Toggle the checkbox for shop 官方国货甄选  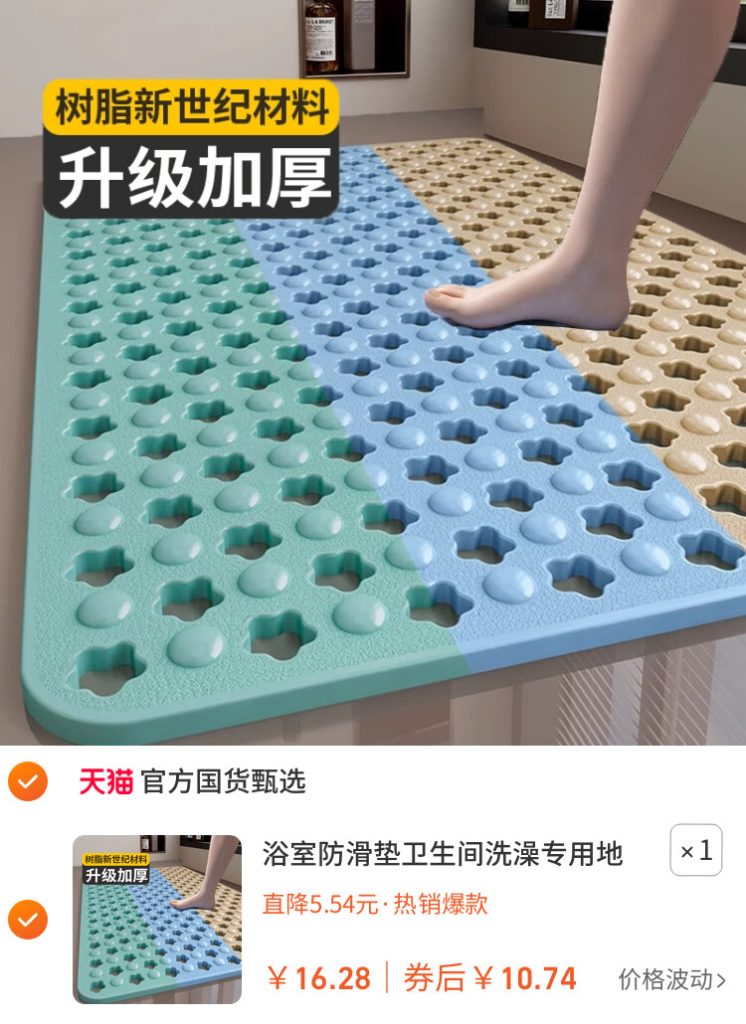(28, 781)
